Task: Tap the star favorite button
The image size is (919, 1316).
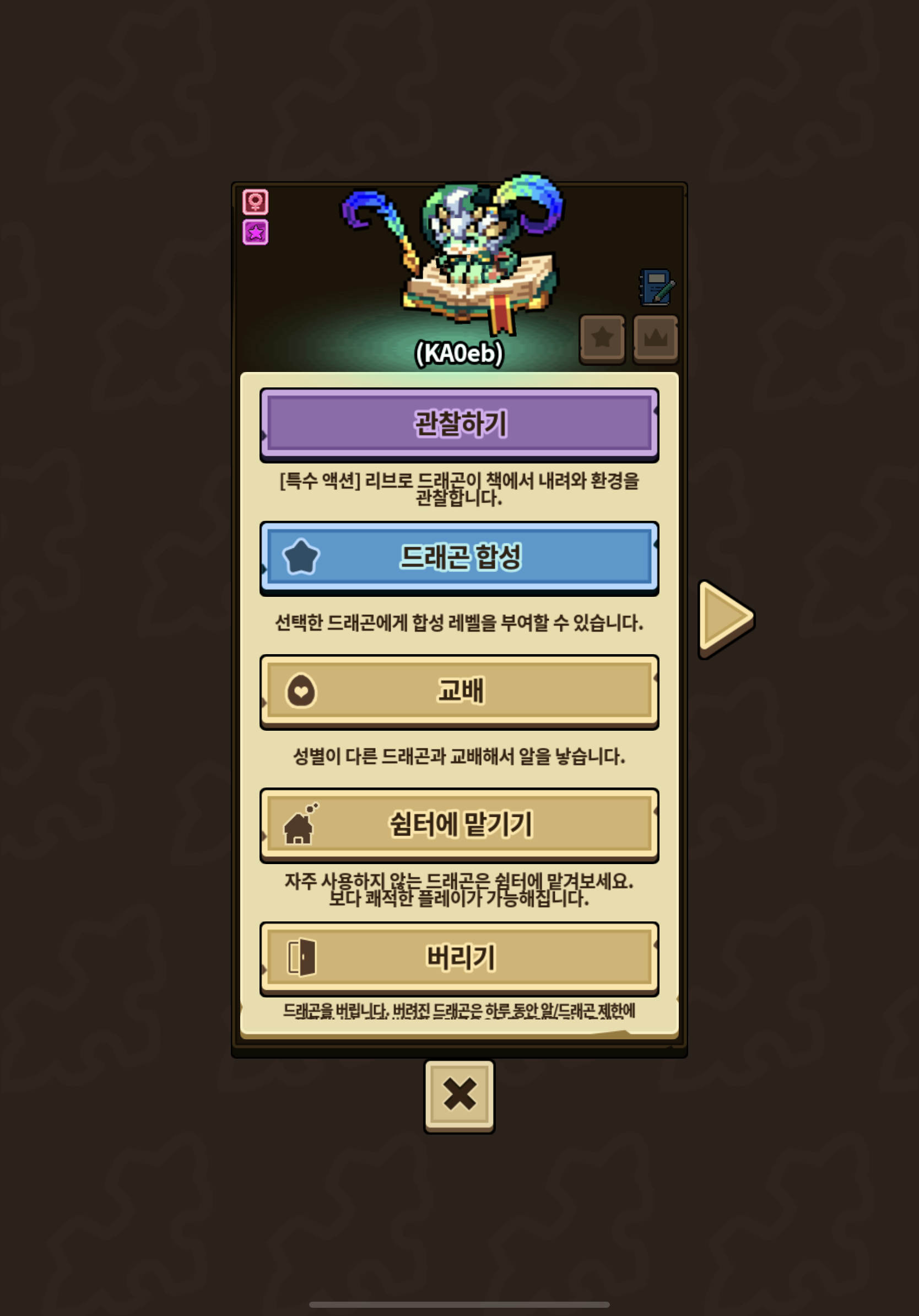Action: 602,339
